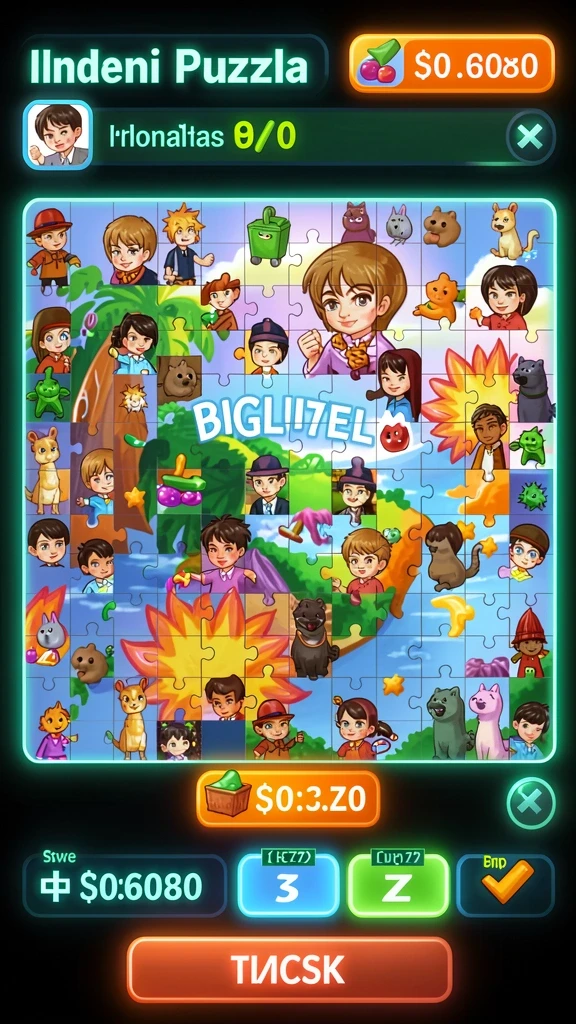Viewport: 576px width, 1024px height.
Task: Confirm with the orange checkmark button
Action: (x=505, y=885)
